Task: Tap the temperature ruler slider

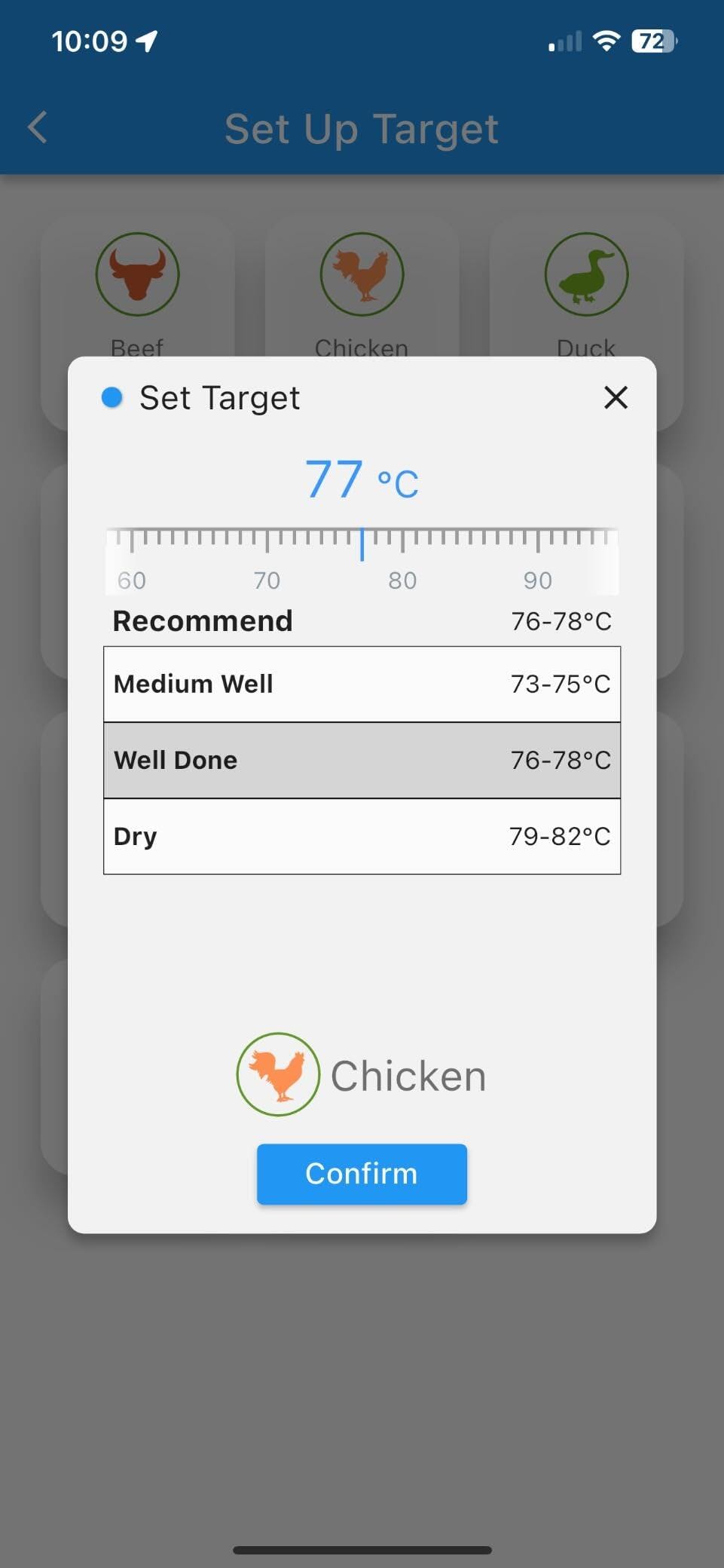Action: [x=362, y=558]
